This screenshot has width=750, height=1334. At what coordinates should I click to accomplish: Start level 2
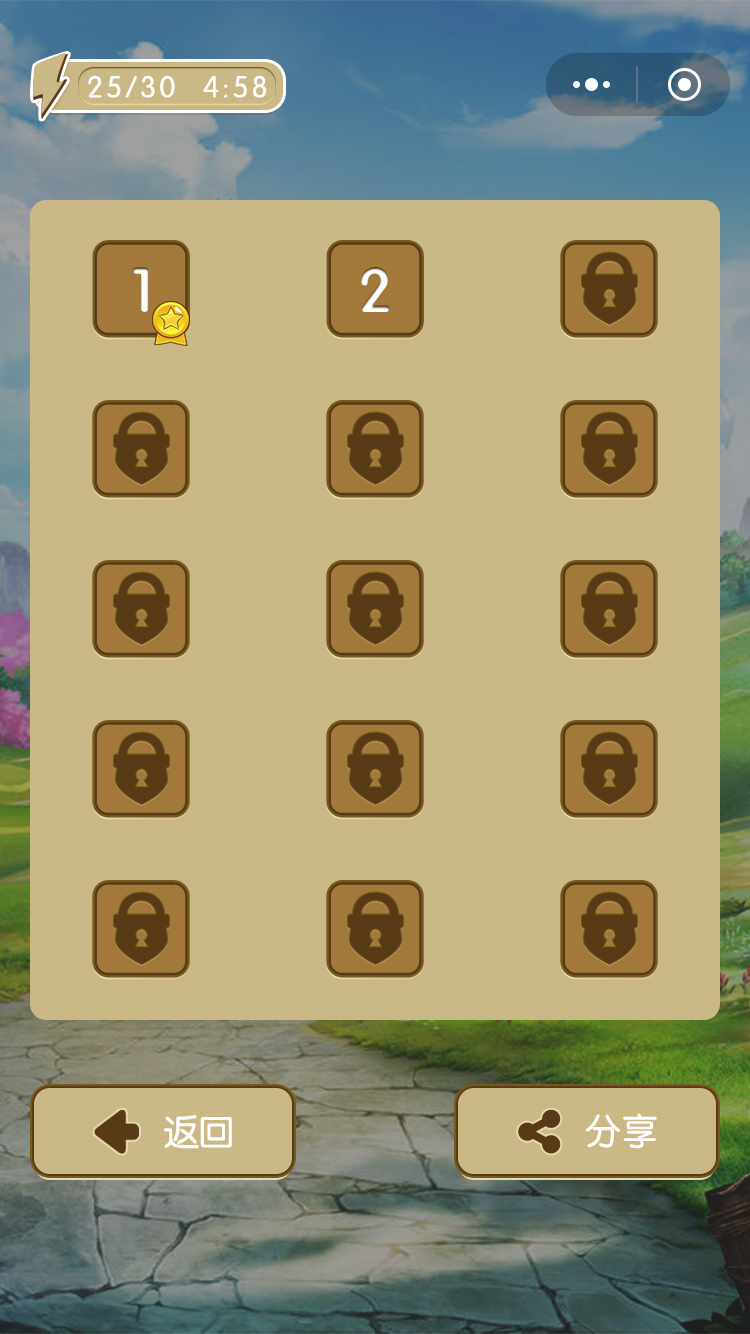pos(375,289)
